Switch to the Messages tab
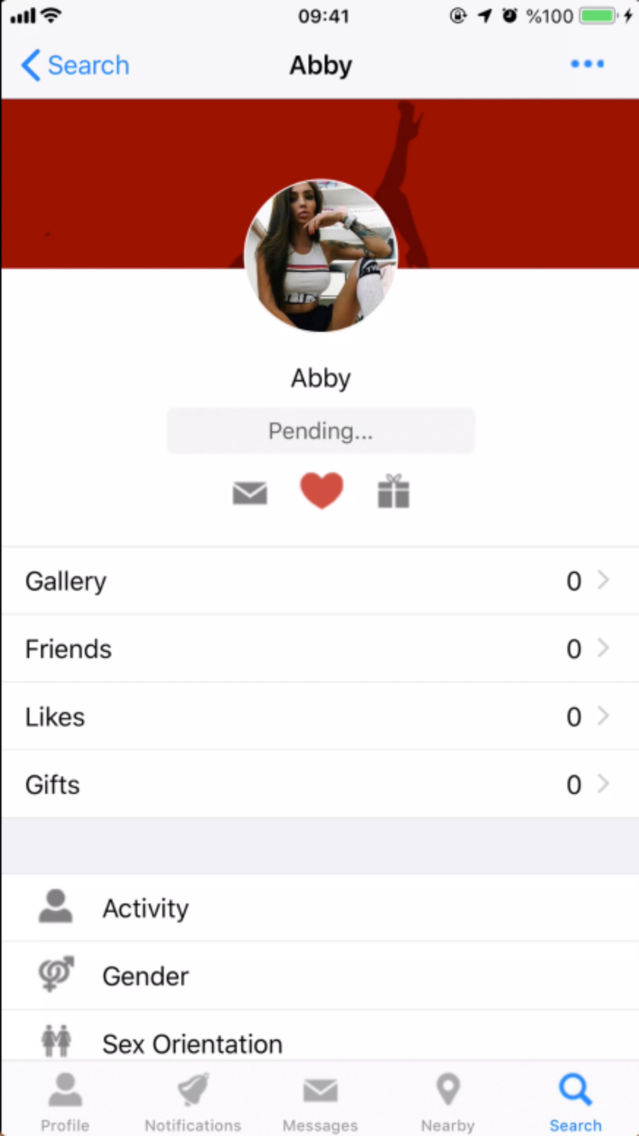Image resolution: width=639 pixels, height=1136 pixels. (x=320, y=1100)
